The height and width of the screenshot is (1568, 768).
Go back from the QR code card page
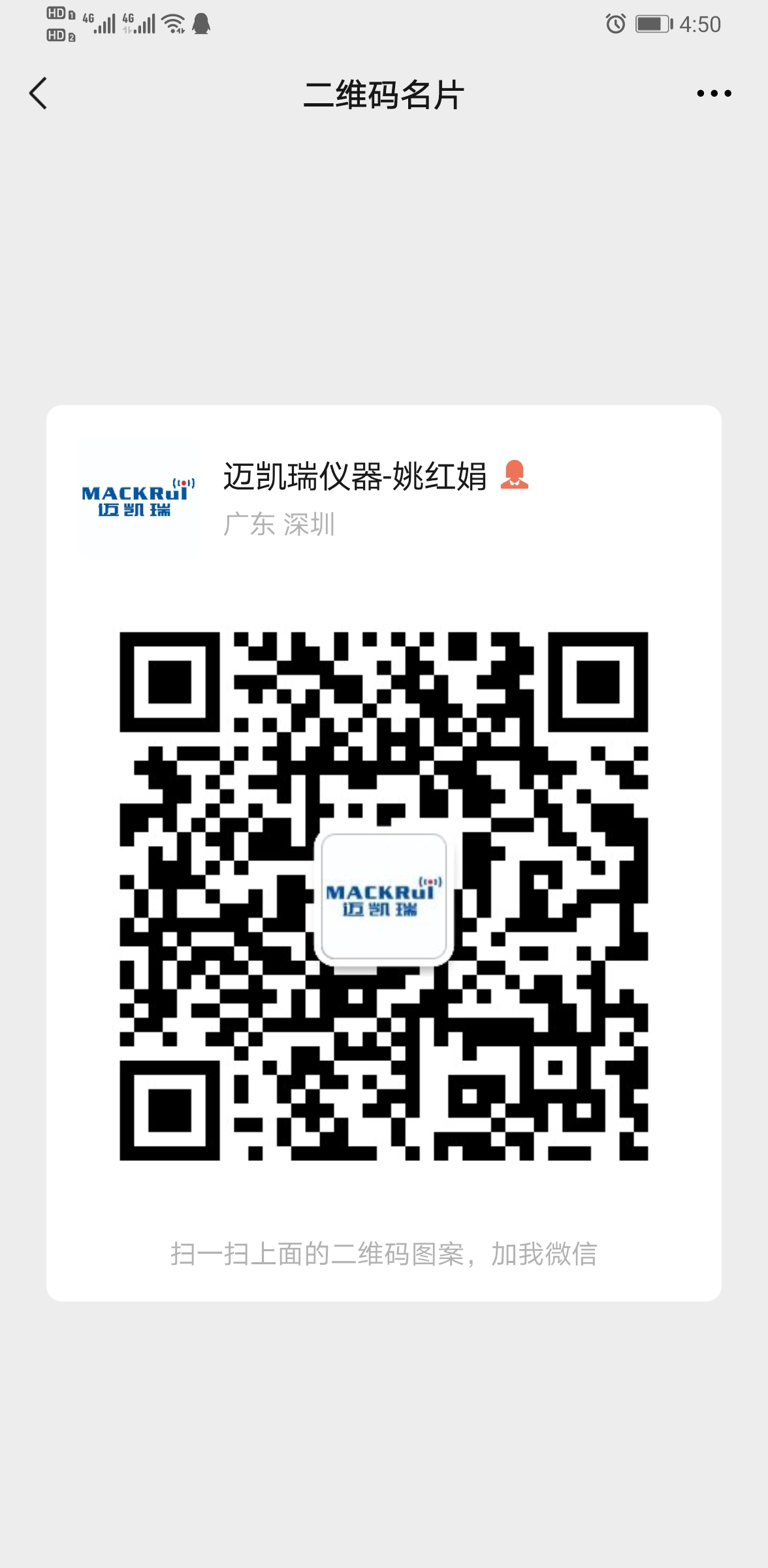pos(39,93)
